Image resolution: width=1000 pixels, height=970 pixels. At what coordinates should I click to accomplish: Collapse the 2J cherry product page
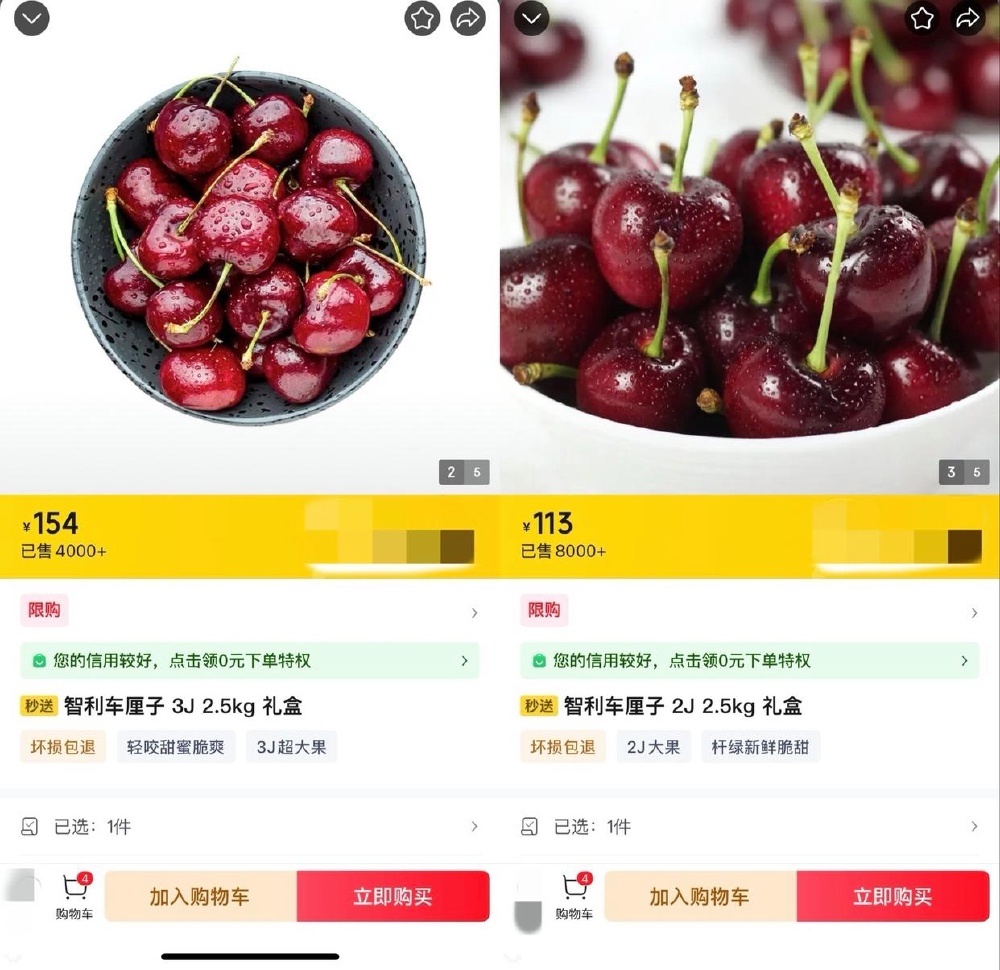[x=532, y=18]
